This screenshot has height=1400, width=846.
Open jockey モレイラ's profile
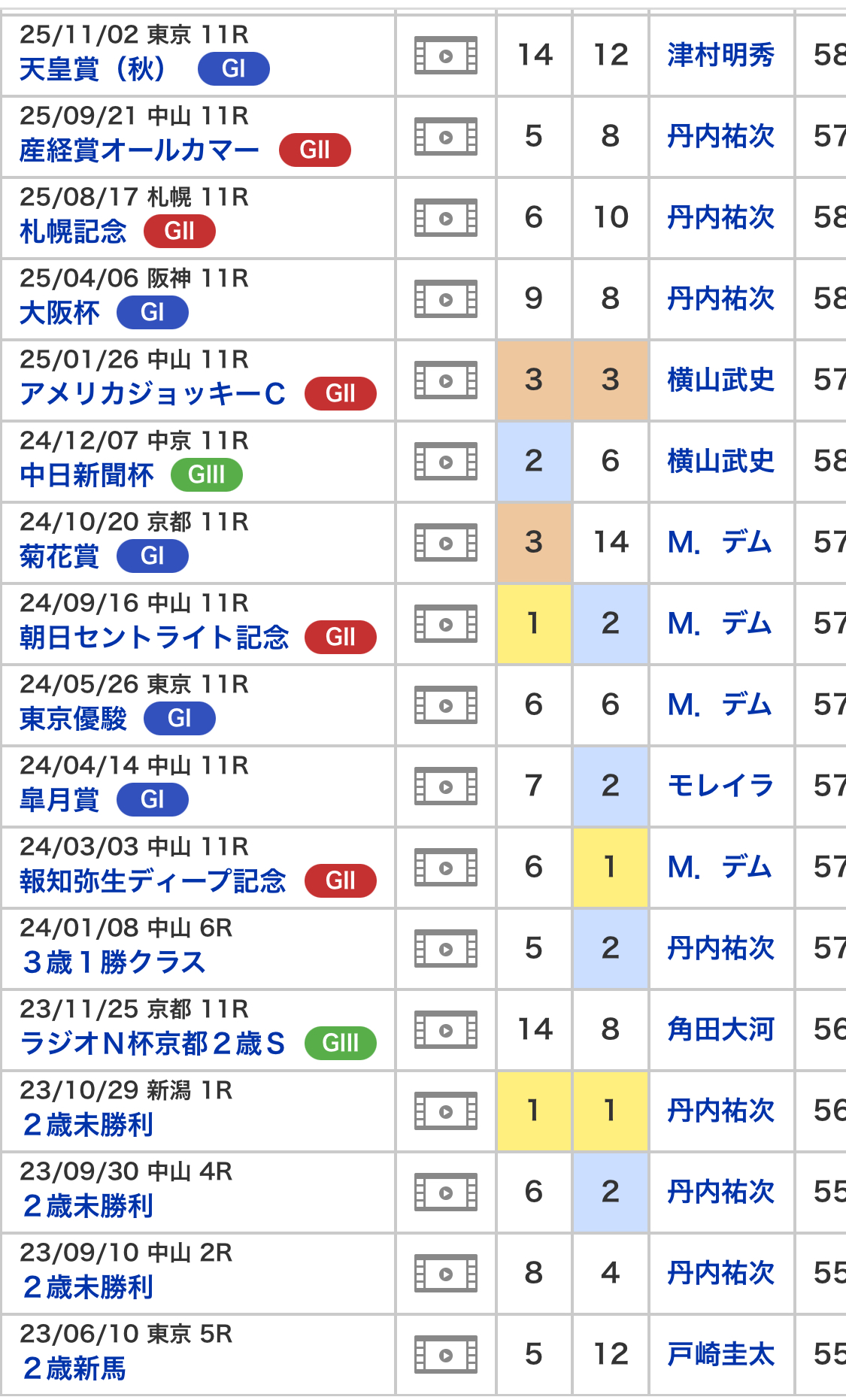pyautogui.click(x=720, y=786)
